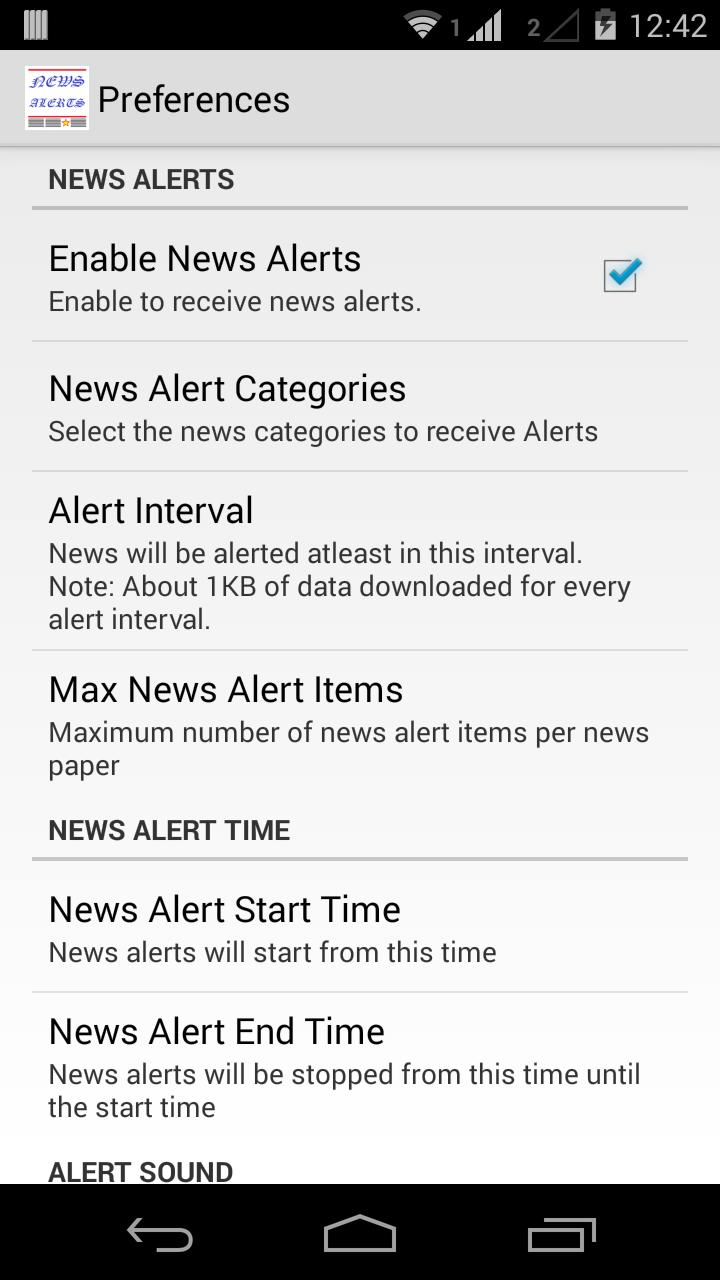Viewport: 720px width, 1280px height.
Task: Select the NEWS ALERT TIME section header
Action: [x=168, y=830]
